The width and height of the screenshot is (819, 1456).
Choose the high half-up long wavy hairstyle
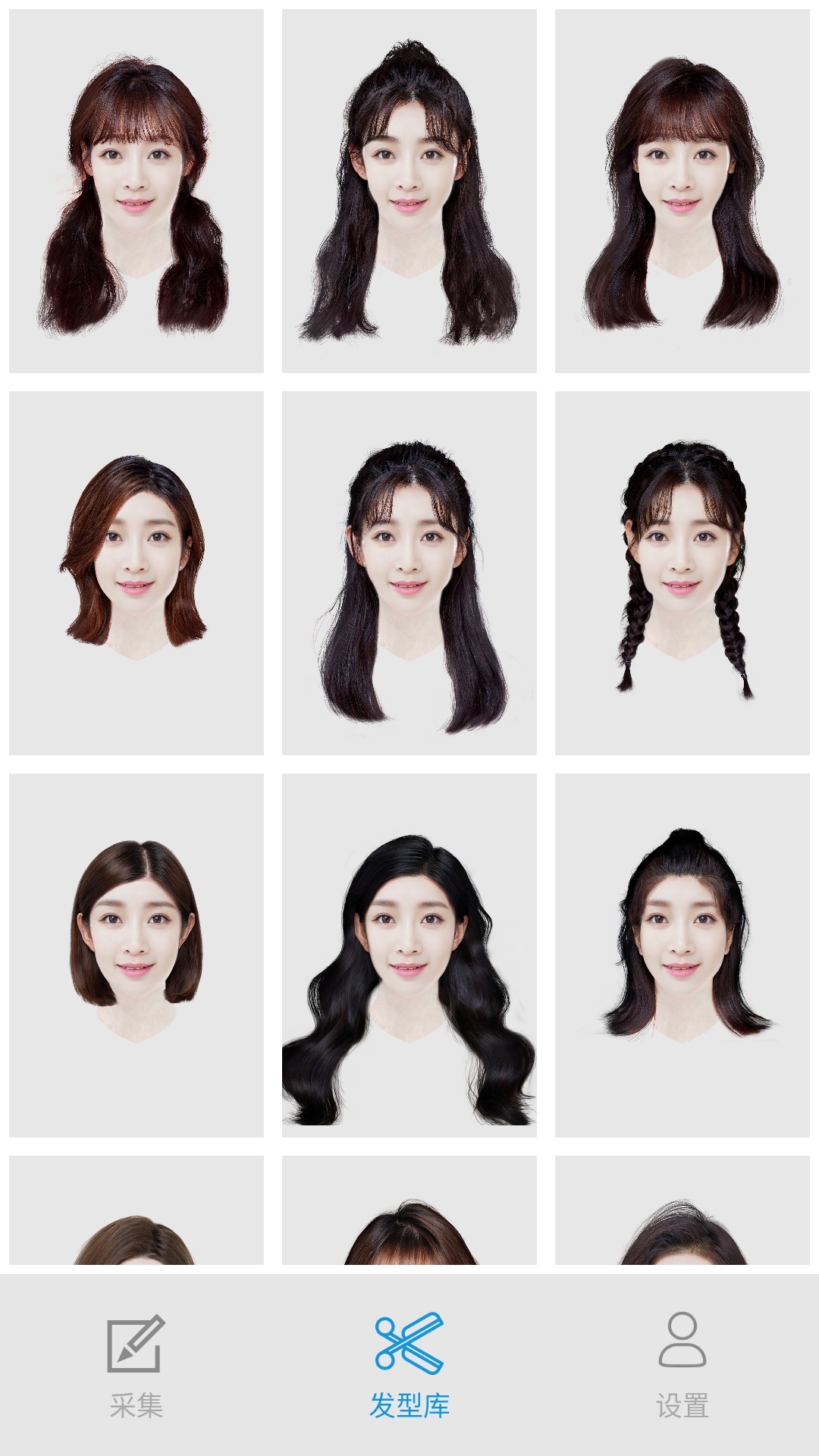click(409, 191)
